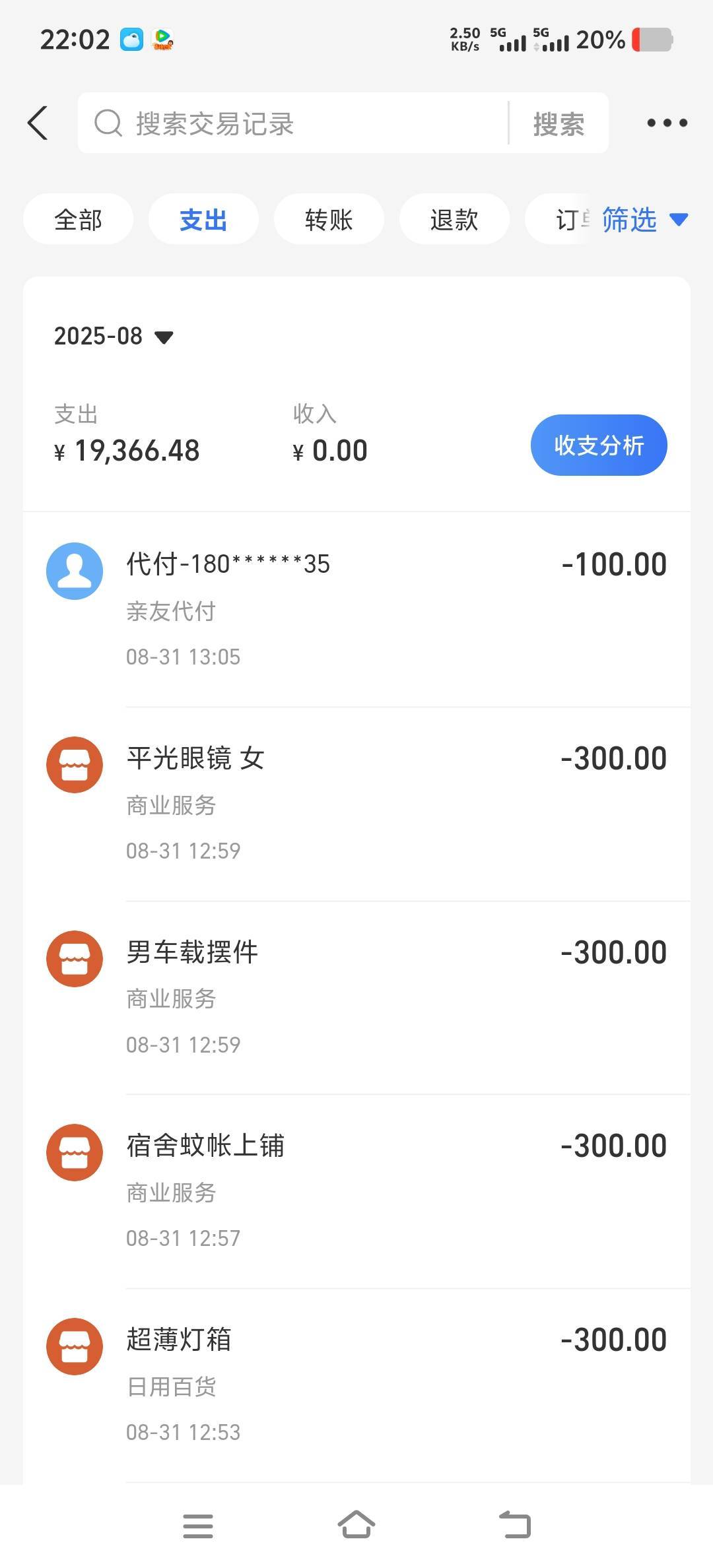Open the 代付-180******35 transaction

coord(356,608)
